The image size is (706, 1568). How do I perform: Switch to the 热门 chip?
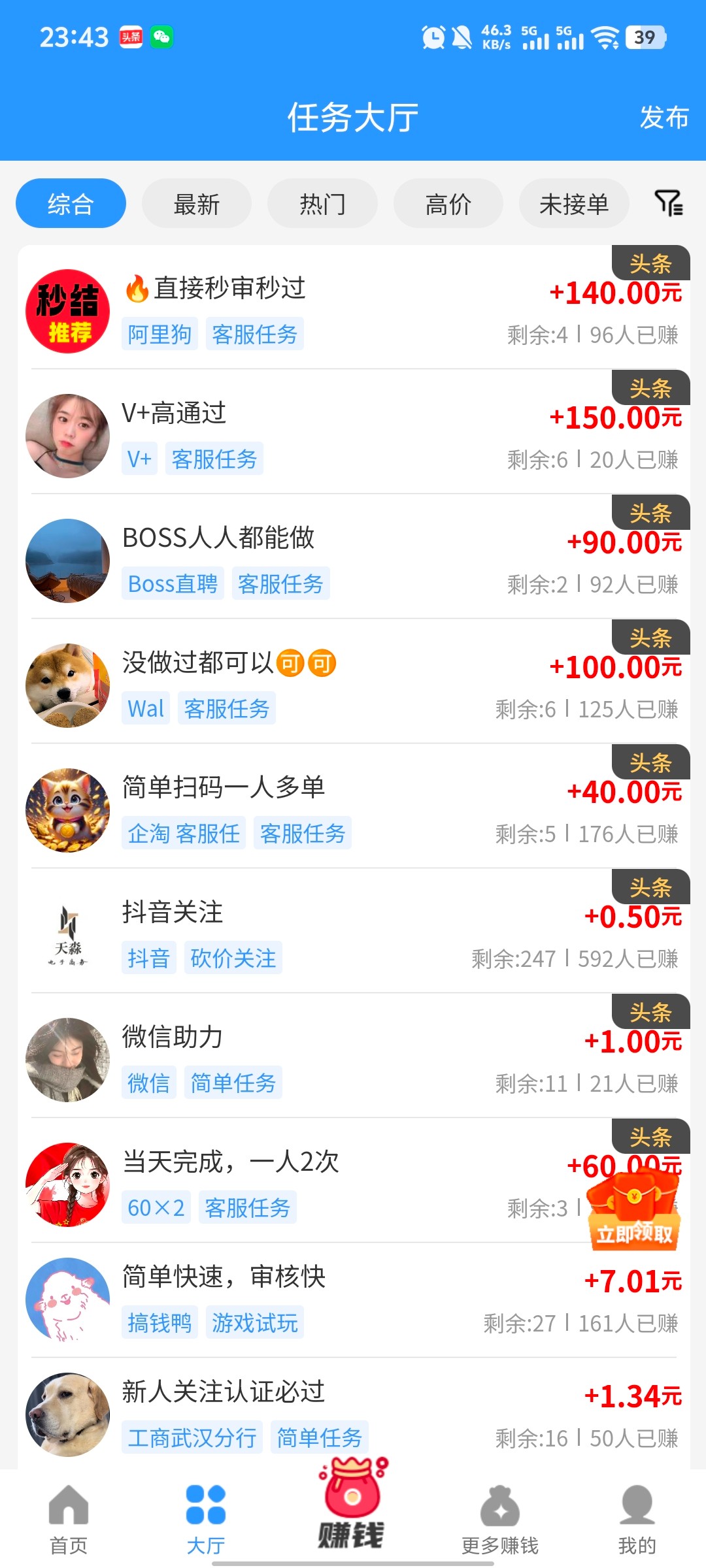322,204
